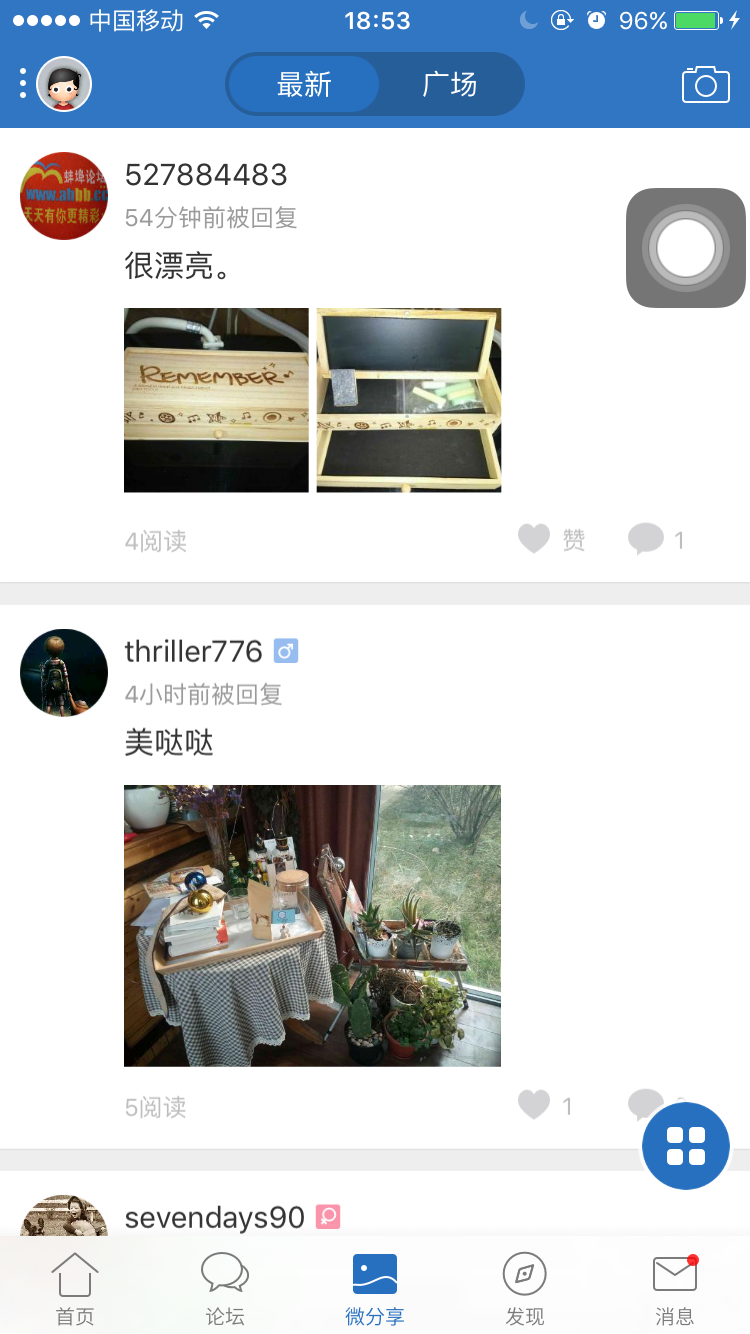The width and height of the screenshot is (750, 1334).
Task: Open the three-dot overflow menu top left
Action: coord(22,84)
